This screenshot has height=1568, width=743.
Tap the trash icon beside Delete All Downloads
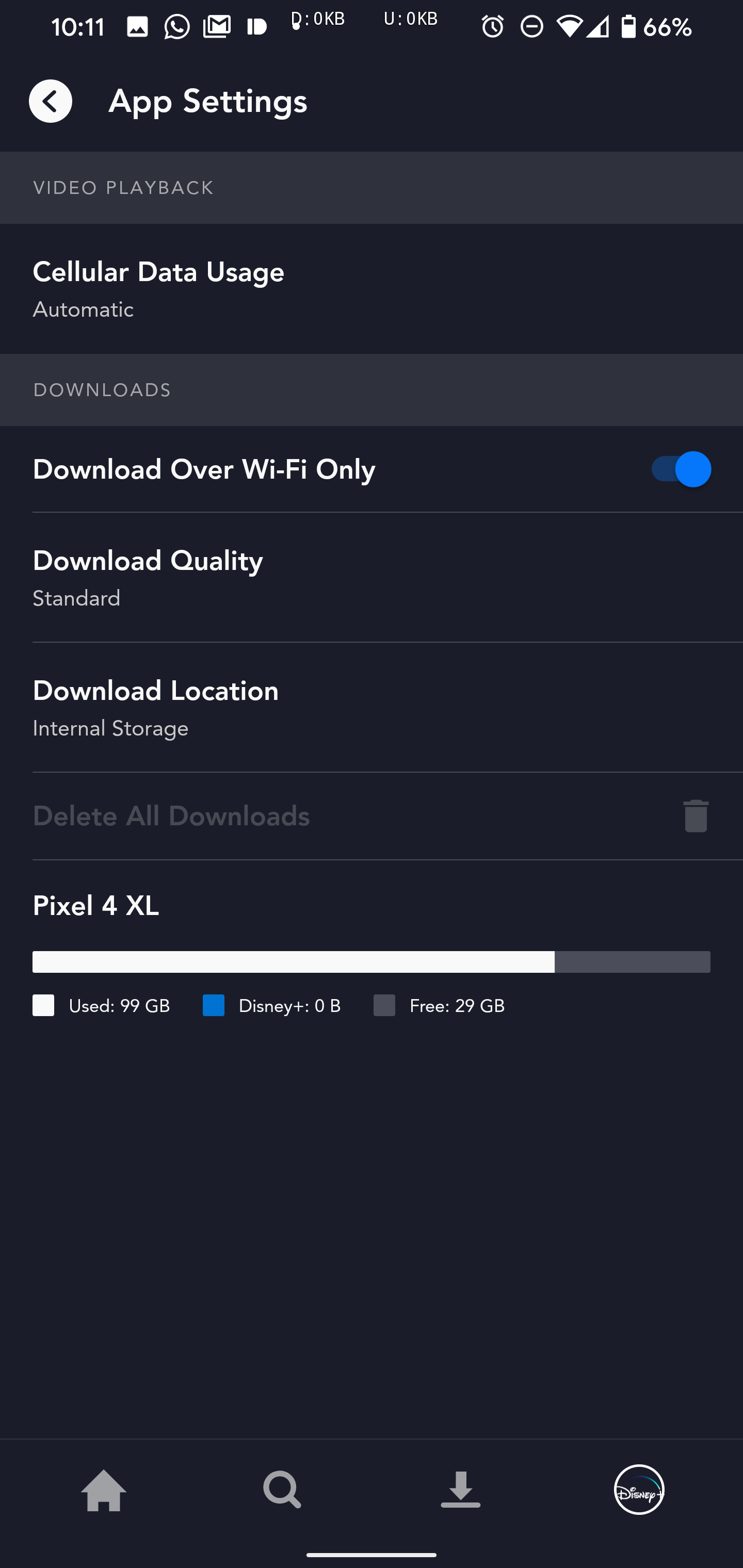[x=695, y=815]
